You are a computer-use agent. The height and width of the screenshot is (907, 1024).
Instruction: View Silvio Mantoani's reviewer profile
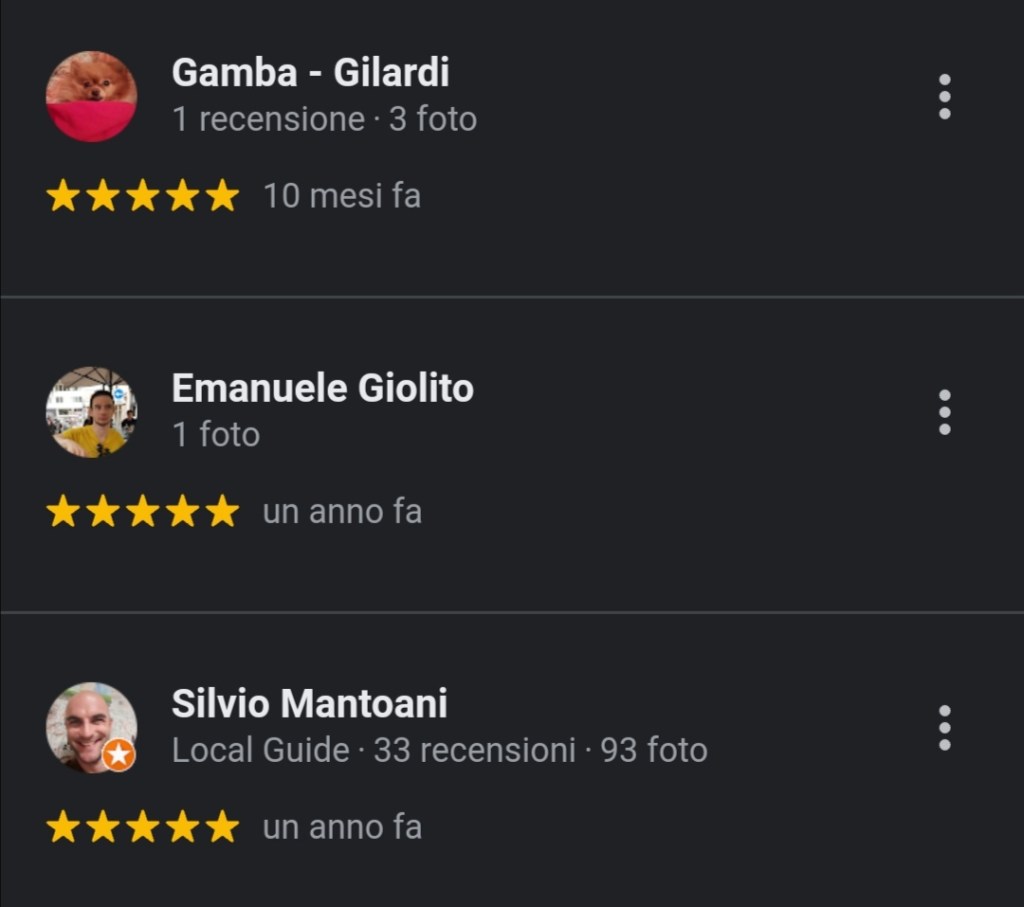point(309,704)
